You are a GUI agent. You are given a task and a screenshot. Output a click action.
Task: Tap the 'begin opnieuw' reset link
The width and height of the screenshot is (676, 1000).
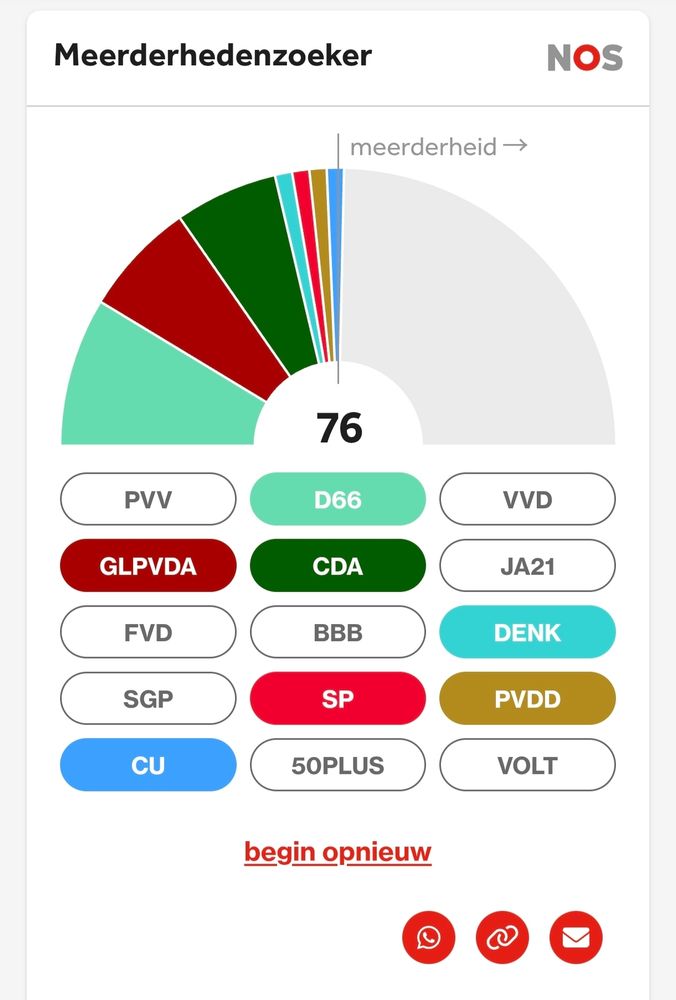click(337, 852)
